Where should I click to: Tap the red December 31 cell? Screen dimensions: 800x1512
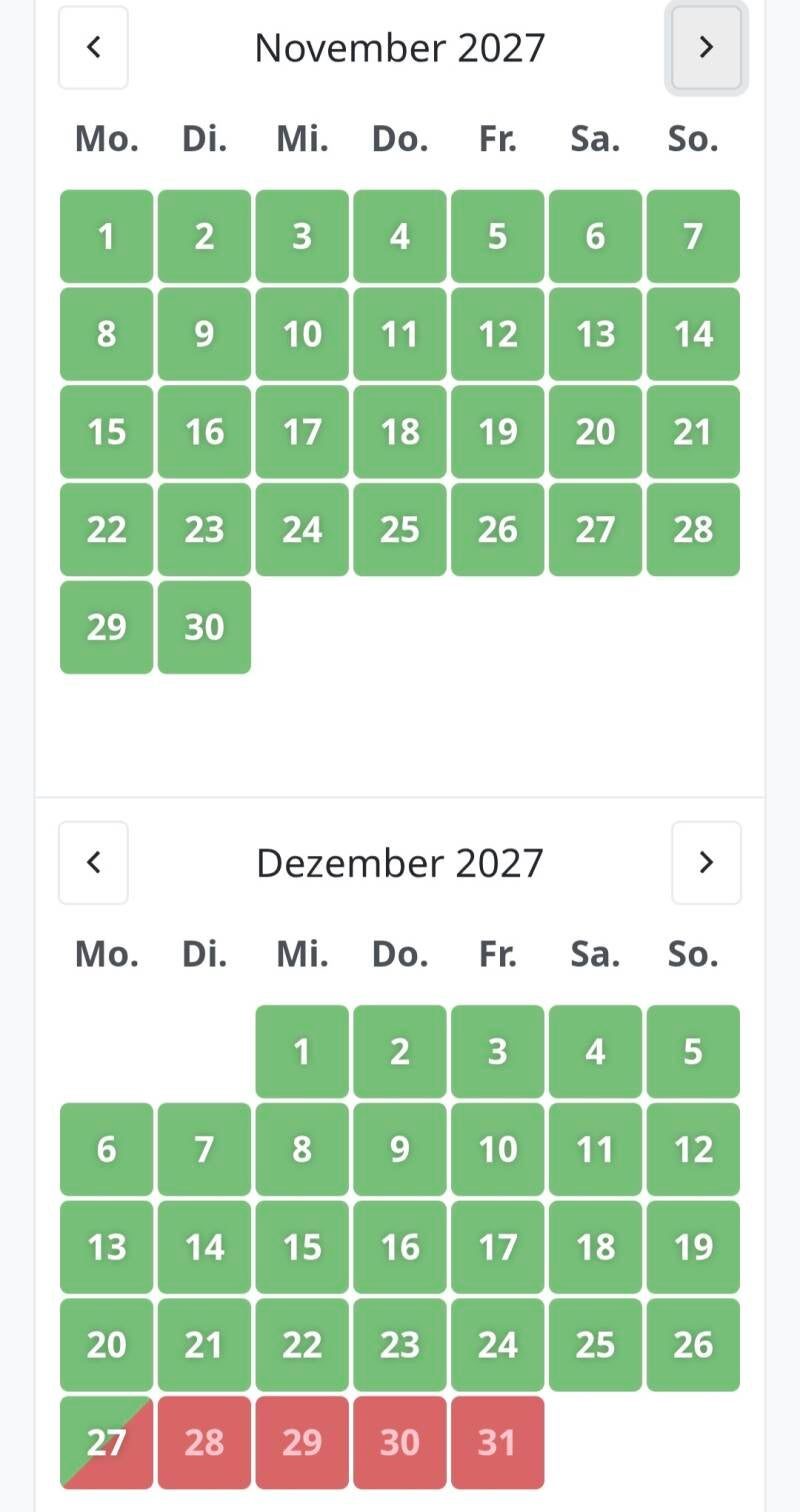point(497,1442)
